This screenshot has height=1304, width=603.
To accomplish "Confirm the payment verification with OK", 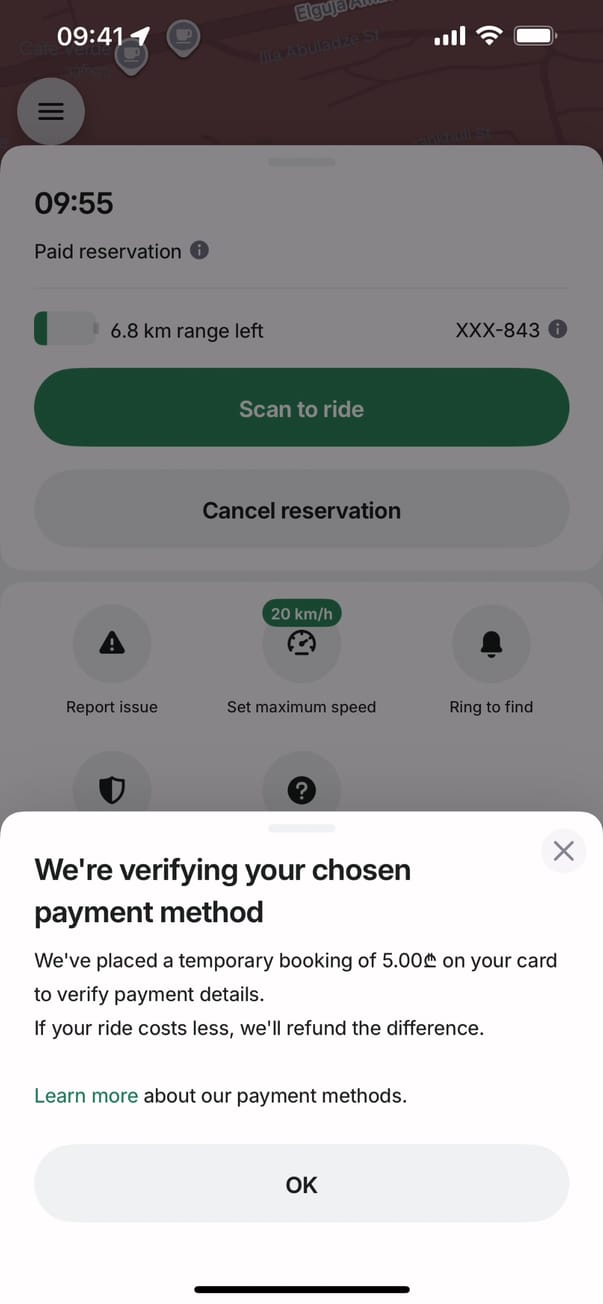I will 301,1184.
